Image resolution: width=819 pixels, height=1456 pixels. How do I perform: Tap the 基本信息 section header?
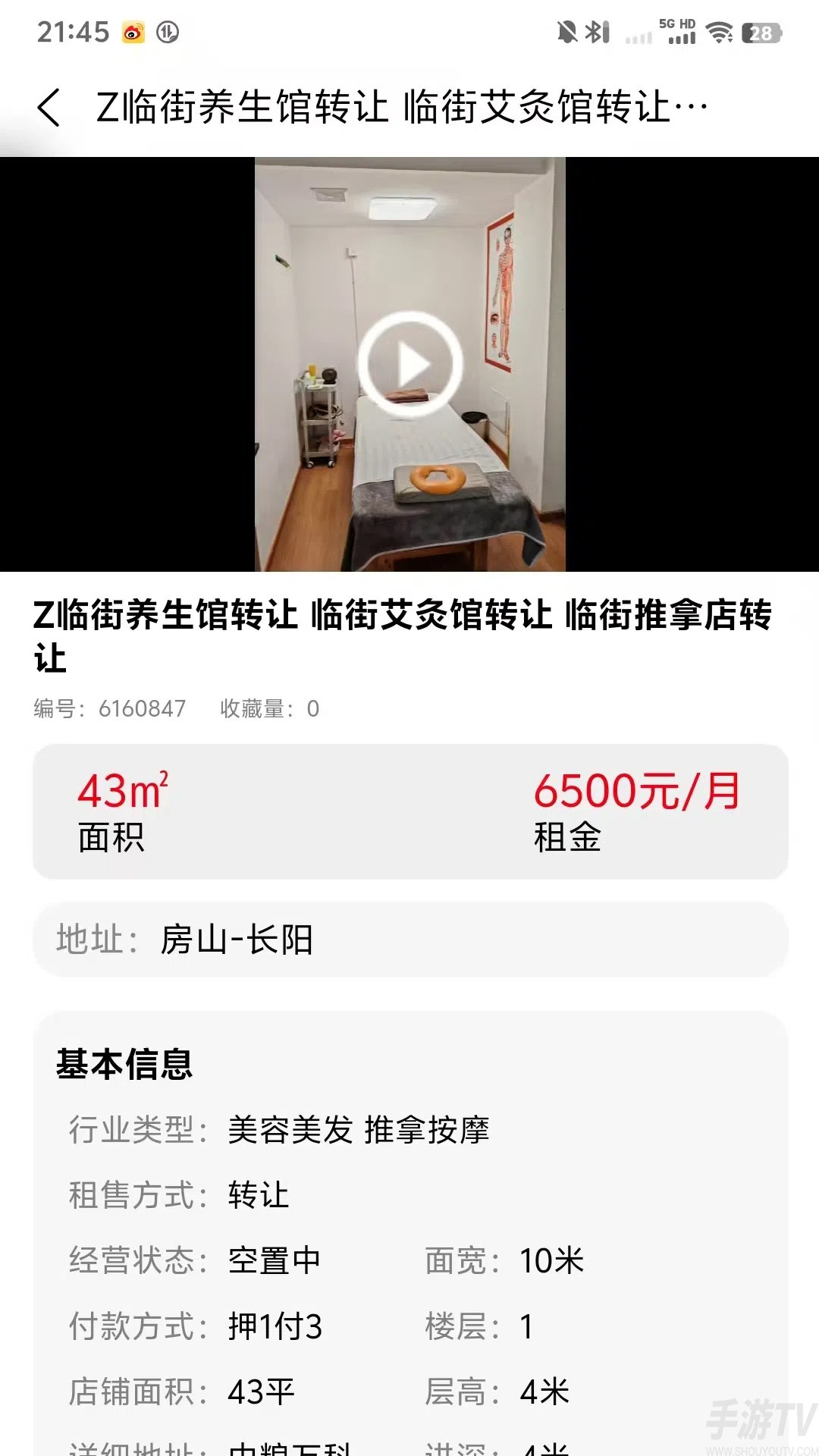point(124,1064)
